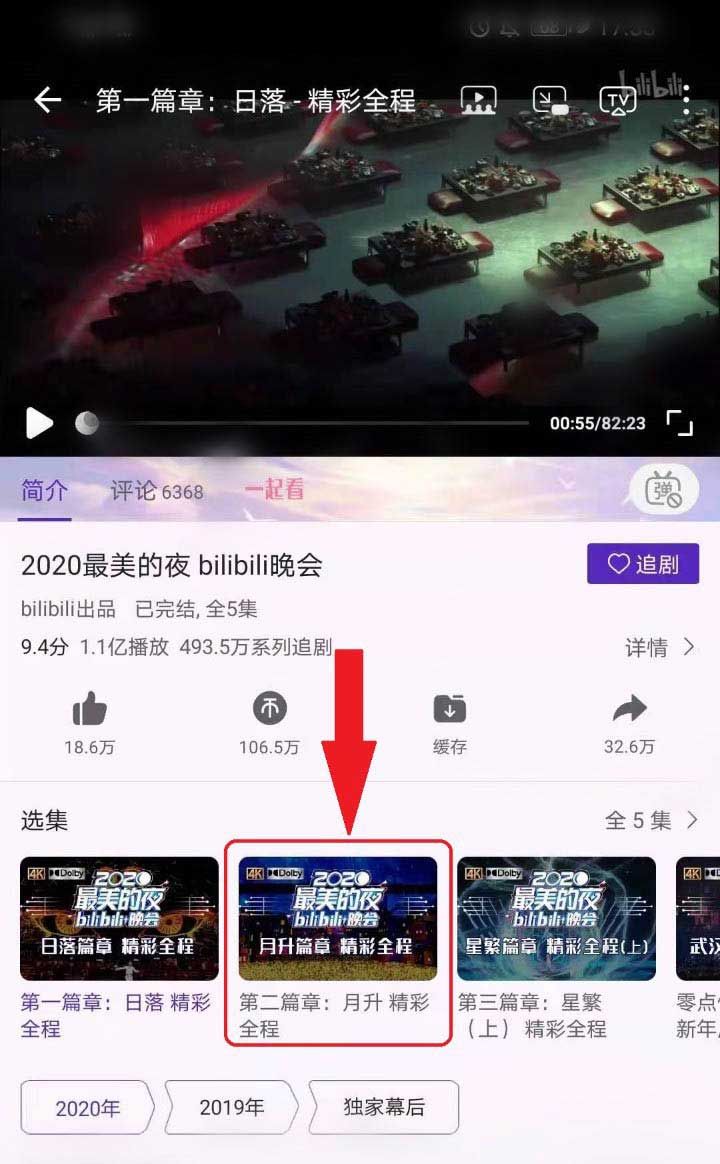
Task: Open 详情 details
Action: (659, 648)
